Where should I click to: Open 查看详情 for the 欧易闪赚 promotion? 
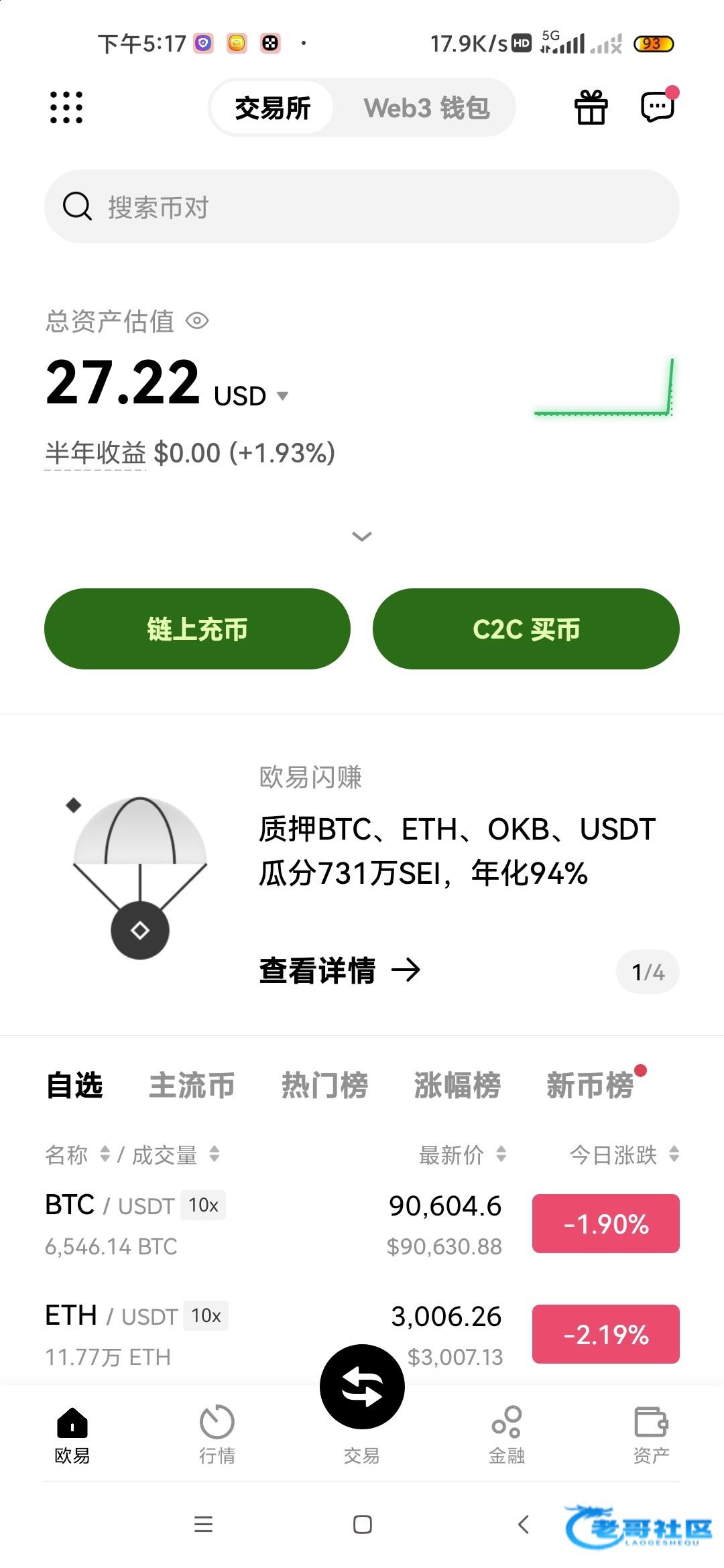click(x=339, y=970)
